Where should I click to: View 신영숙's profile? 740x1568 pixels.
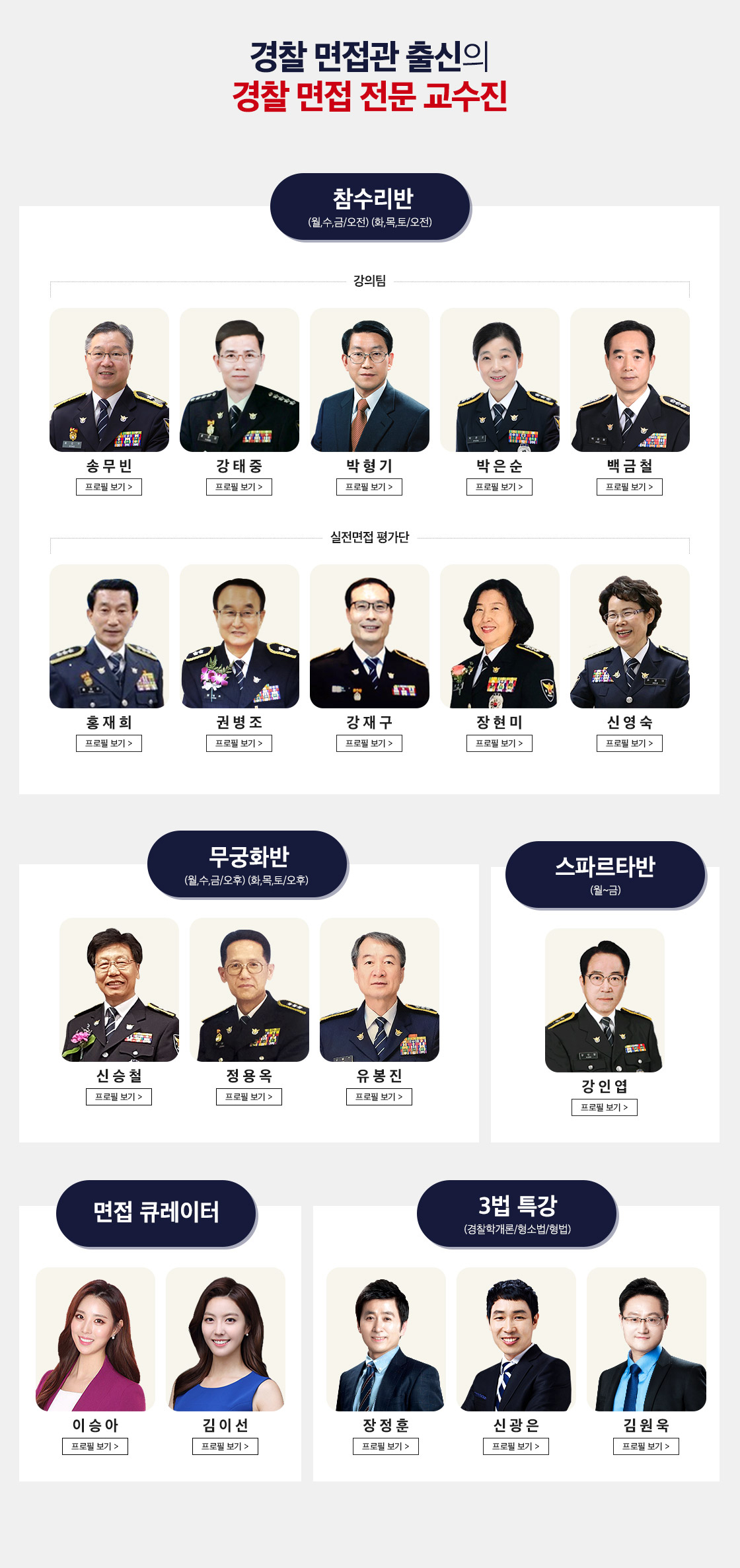point(630,743)
